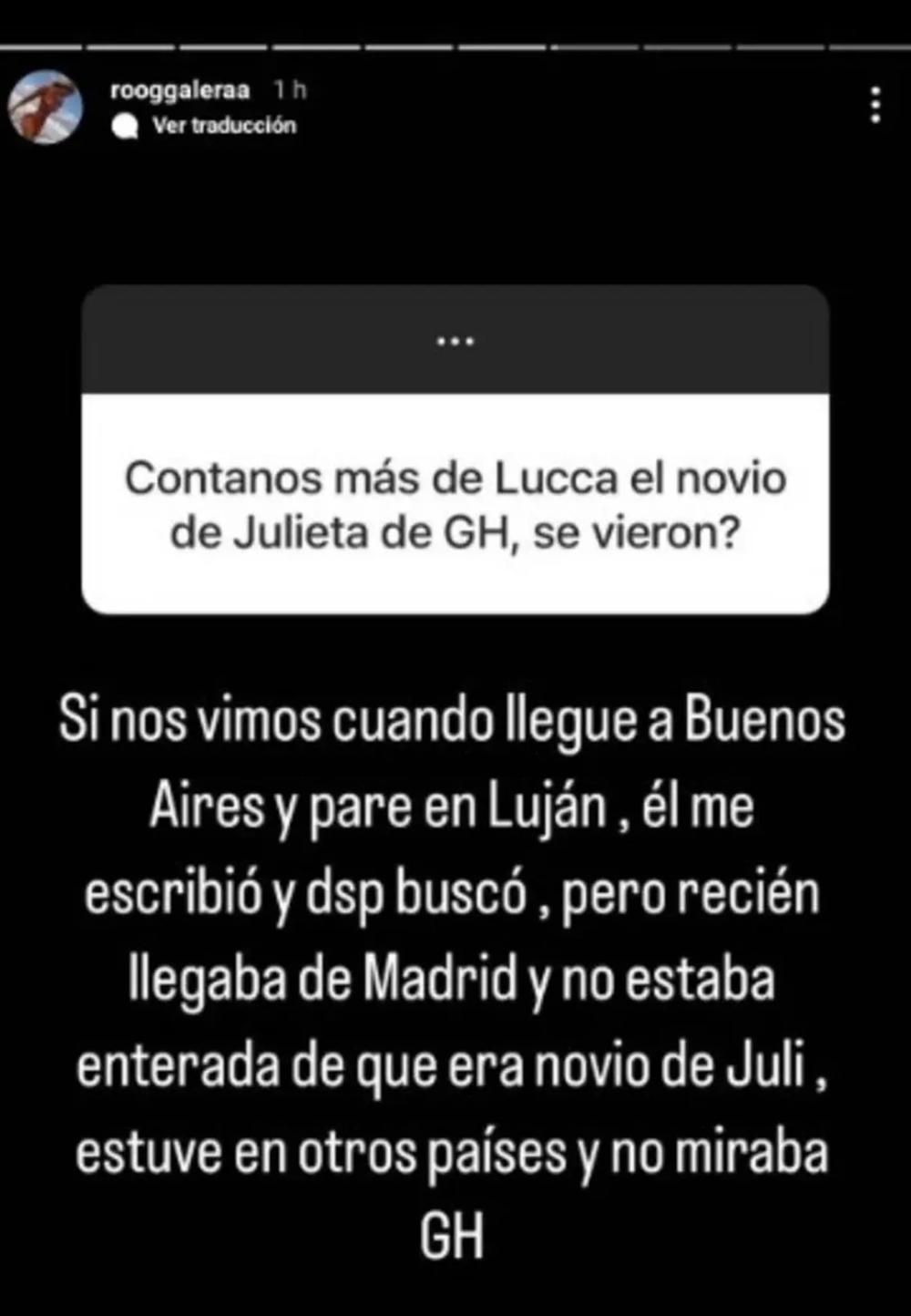Open the rooggaleraa username

[179, 90]
